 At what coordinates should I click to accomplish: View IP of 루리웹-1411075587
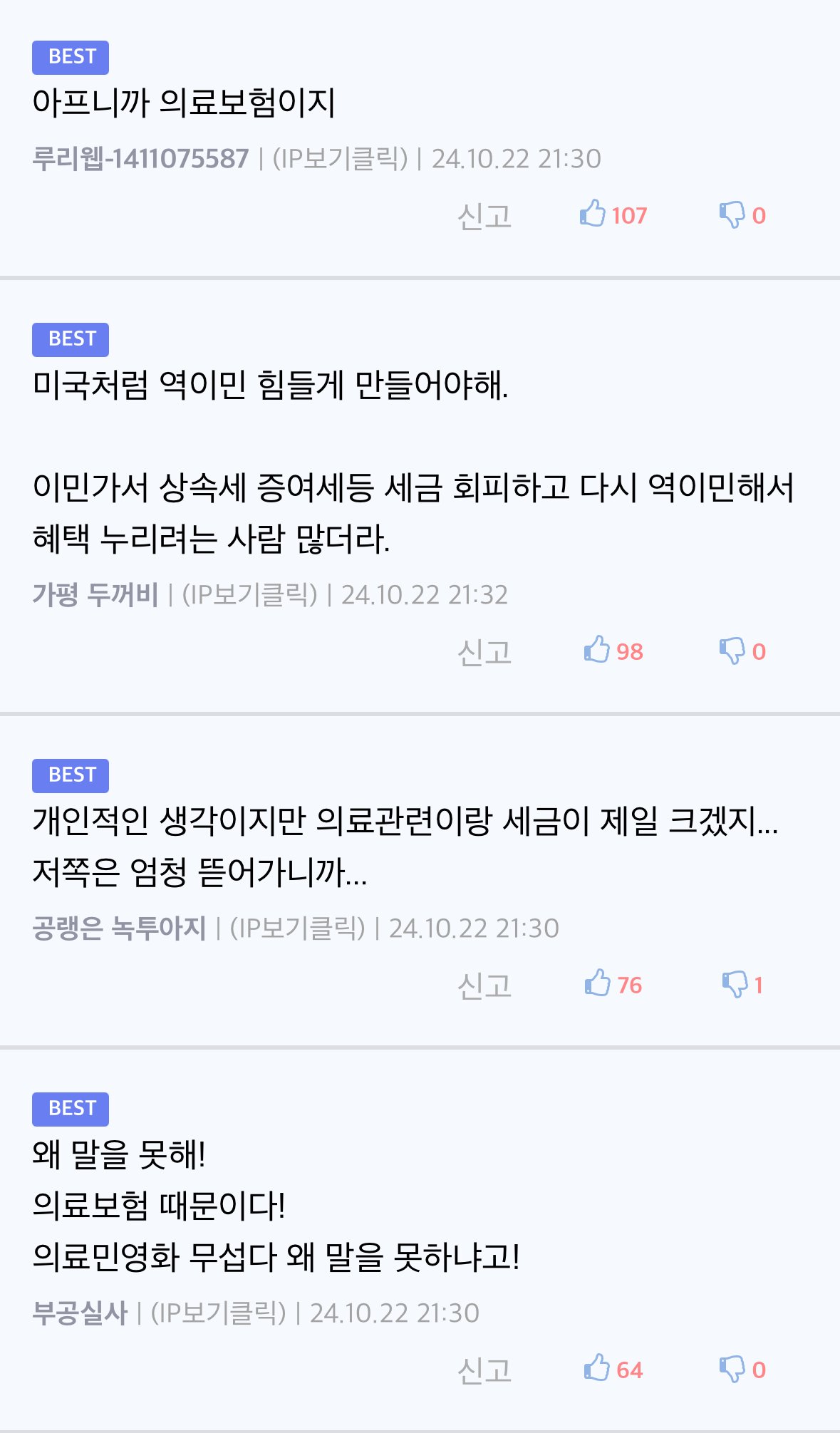(340, 159)
